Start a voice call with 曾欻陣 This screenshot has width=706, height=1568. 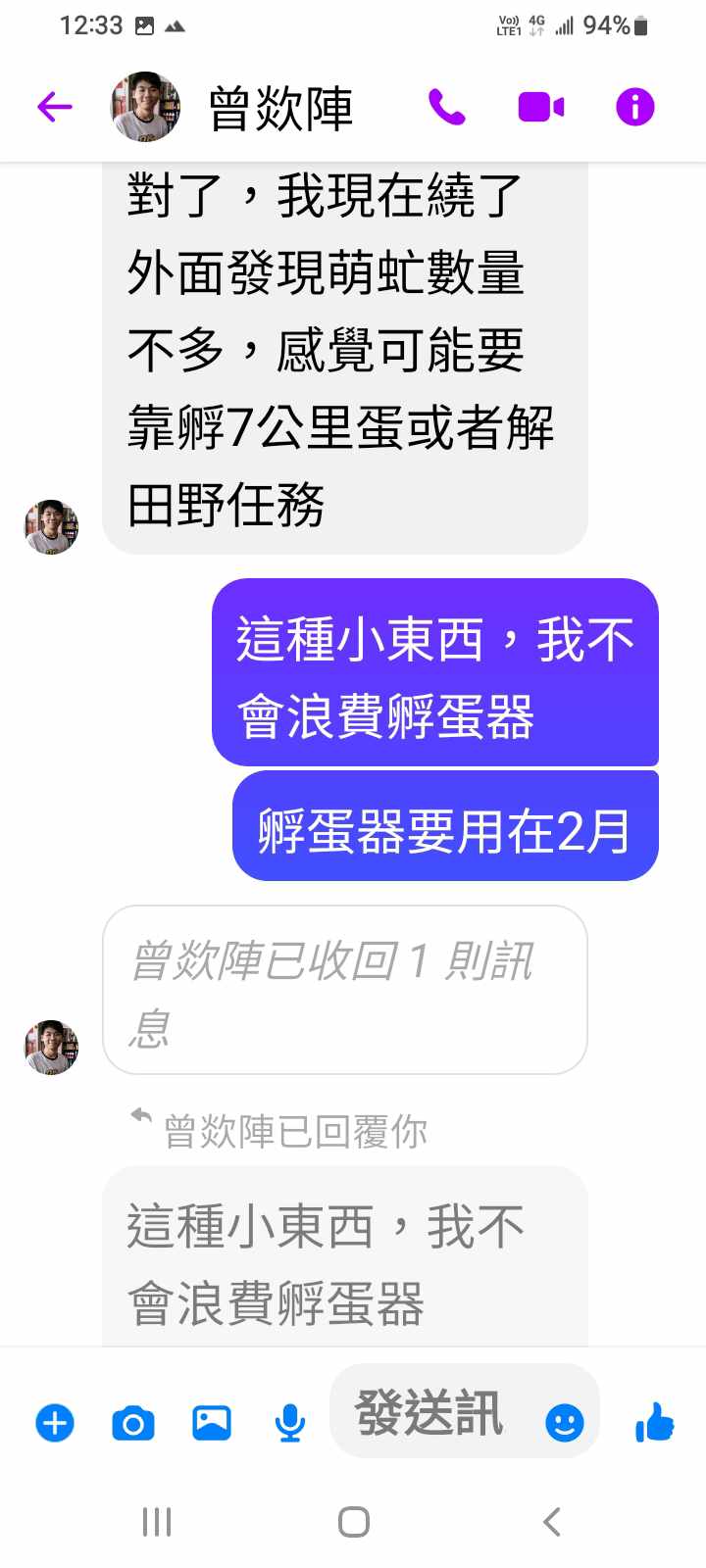pos(447,107)
